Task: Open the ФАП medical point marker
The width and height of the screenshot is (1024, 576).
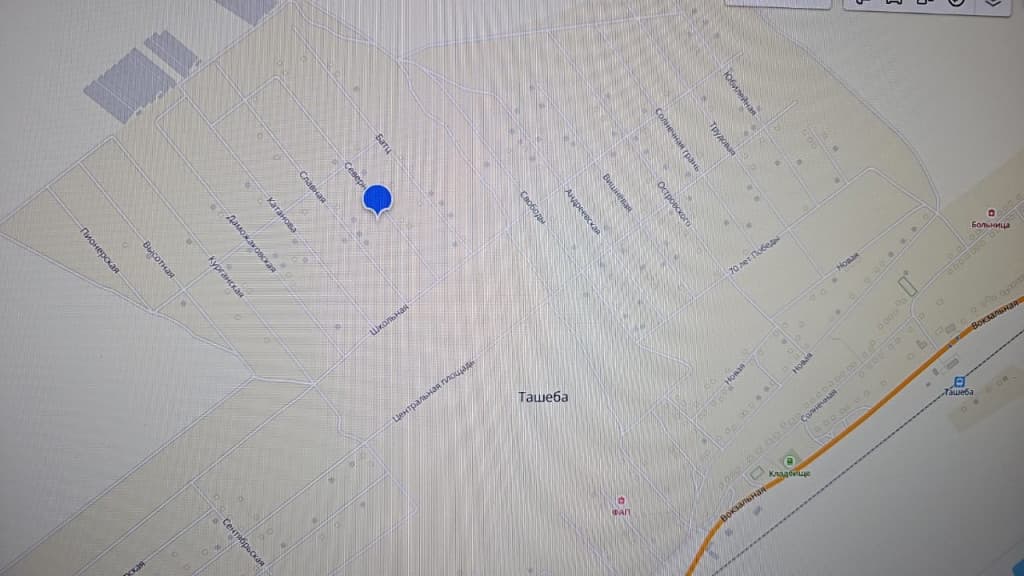Action: point(621,500)
